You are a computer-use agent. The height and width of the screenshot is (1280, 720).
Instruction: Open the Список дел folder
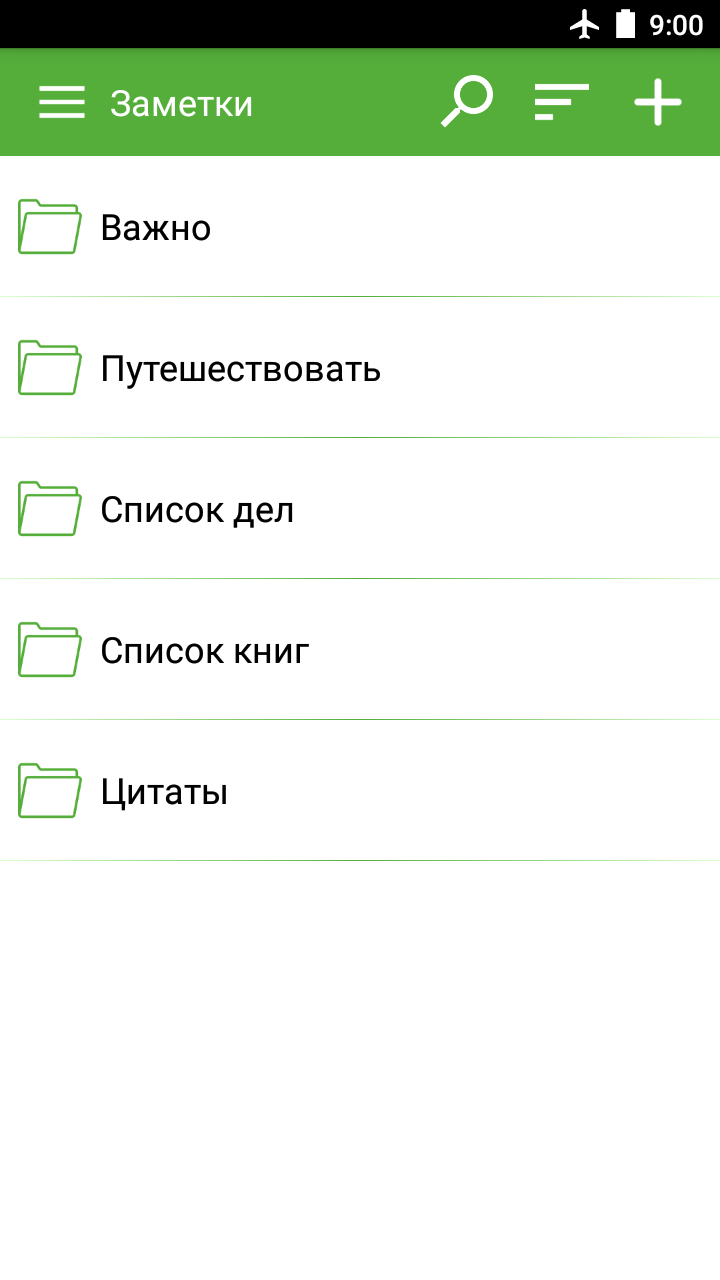[360, 509]
